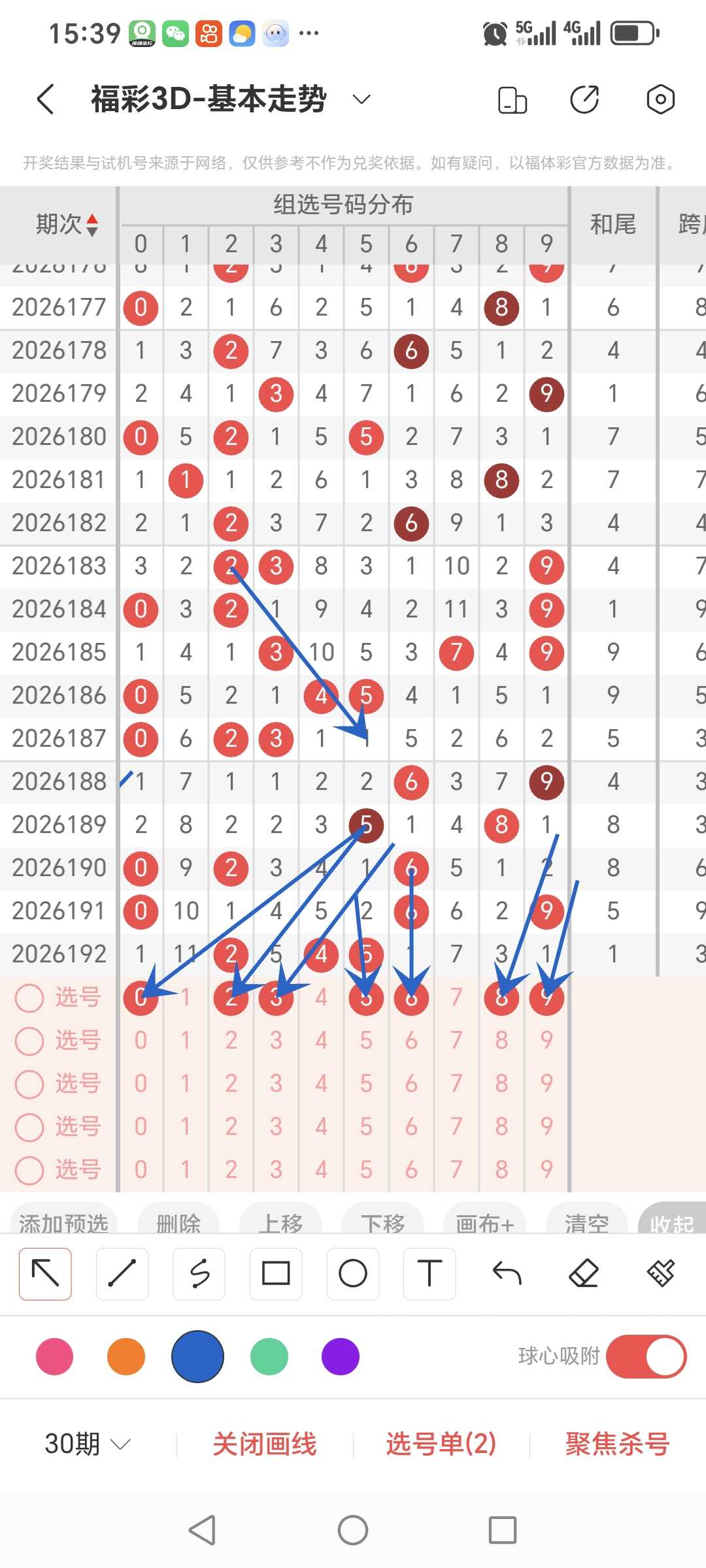Open the share icon in the header

tap(584, 99)
